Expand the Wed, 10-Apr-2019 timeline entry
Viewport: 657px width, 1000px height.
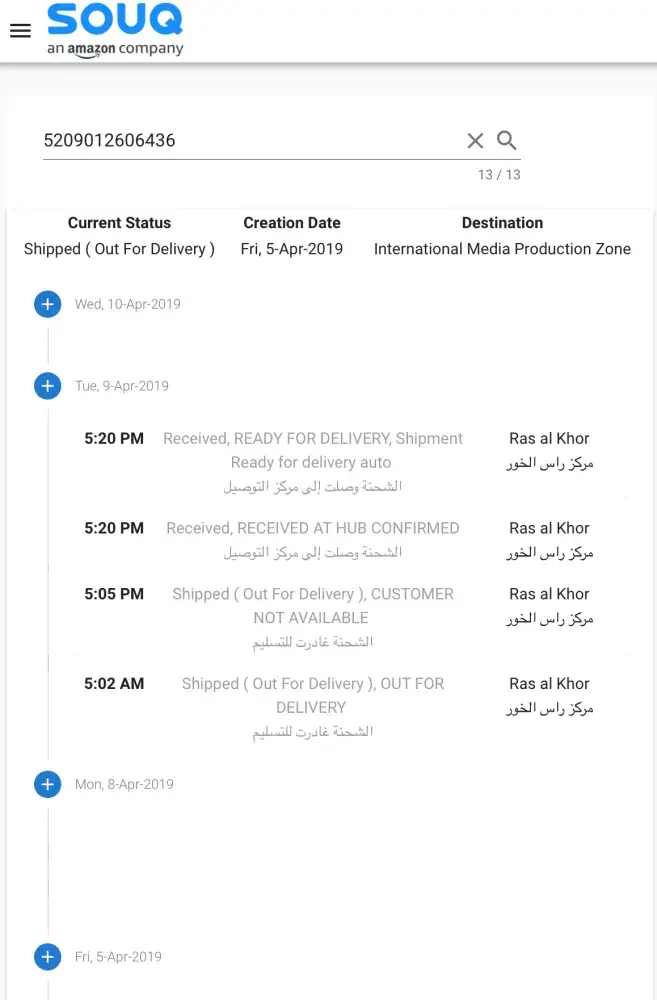(x=48, y=304)
